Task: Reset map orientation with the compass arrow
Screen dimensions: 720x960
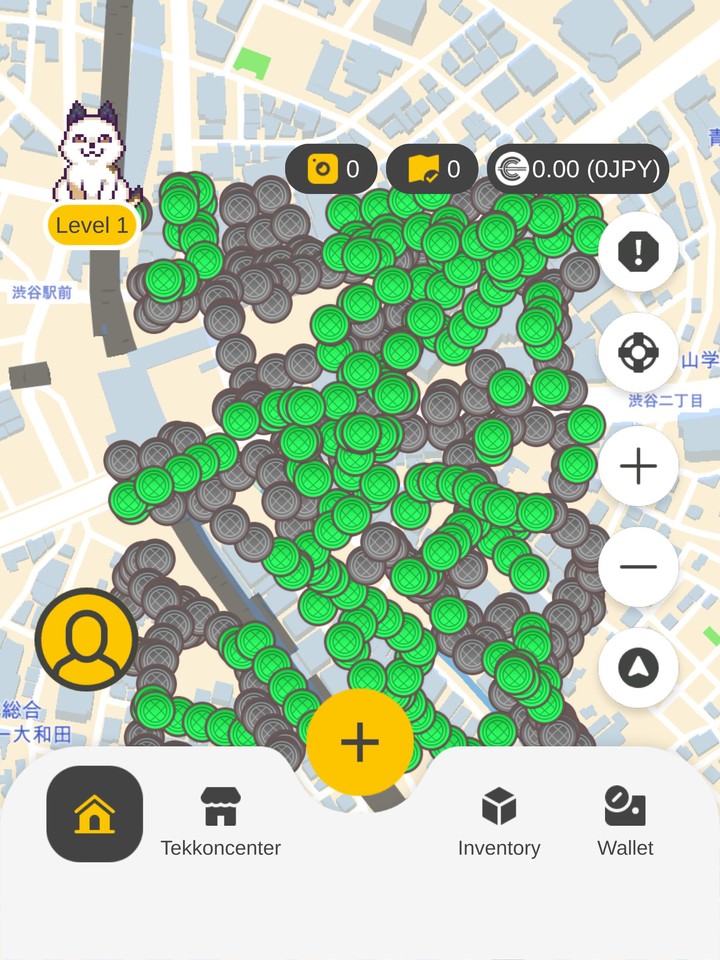Action: click(x=637, y=668)
